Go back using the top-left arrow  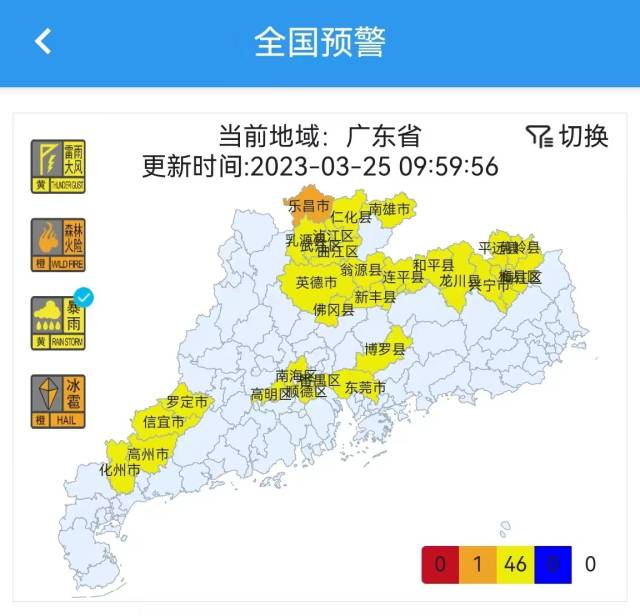(x=42, y=42)
